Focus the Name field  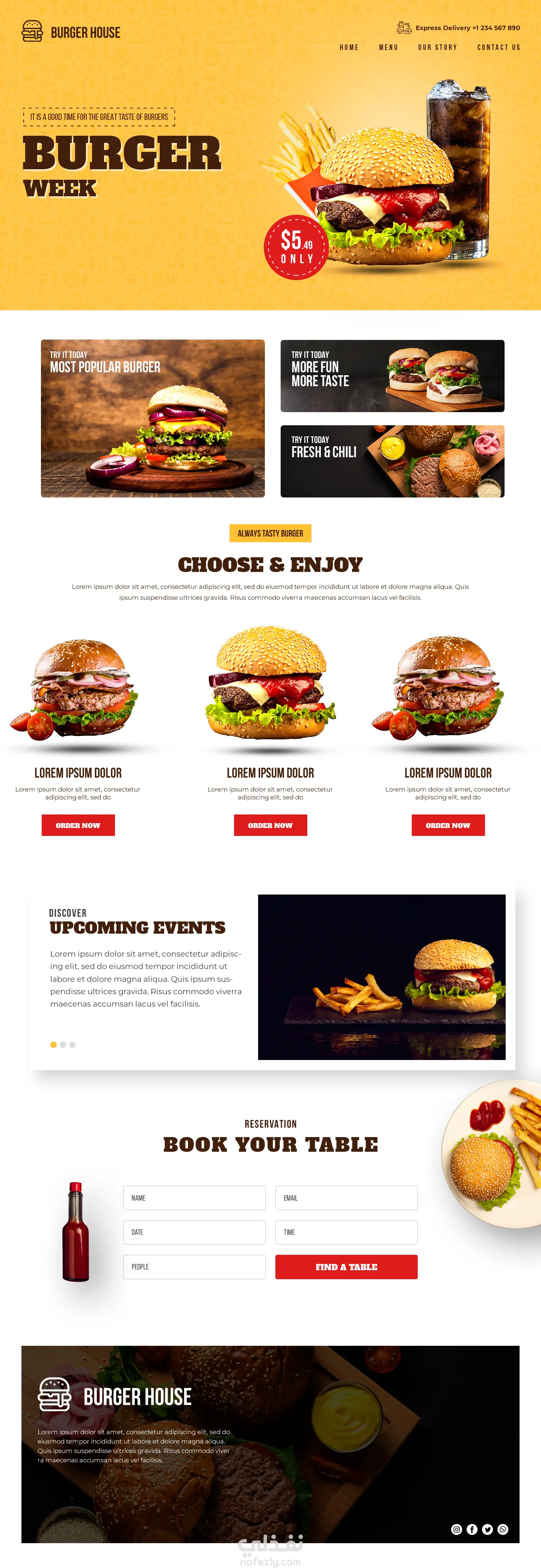(194, 1197)
